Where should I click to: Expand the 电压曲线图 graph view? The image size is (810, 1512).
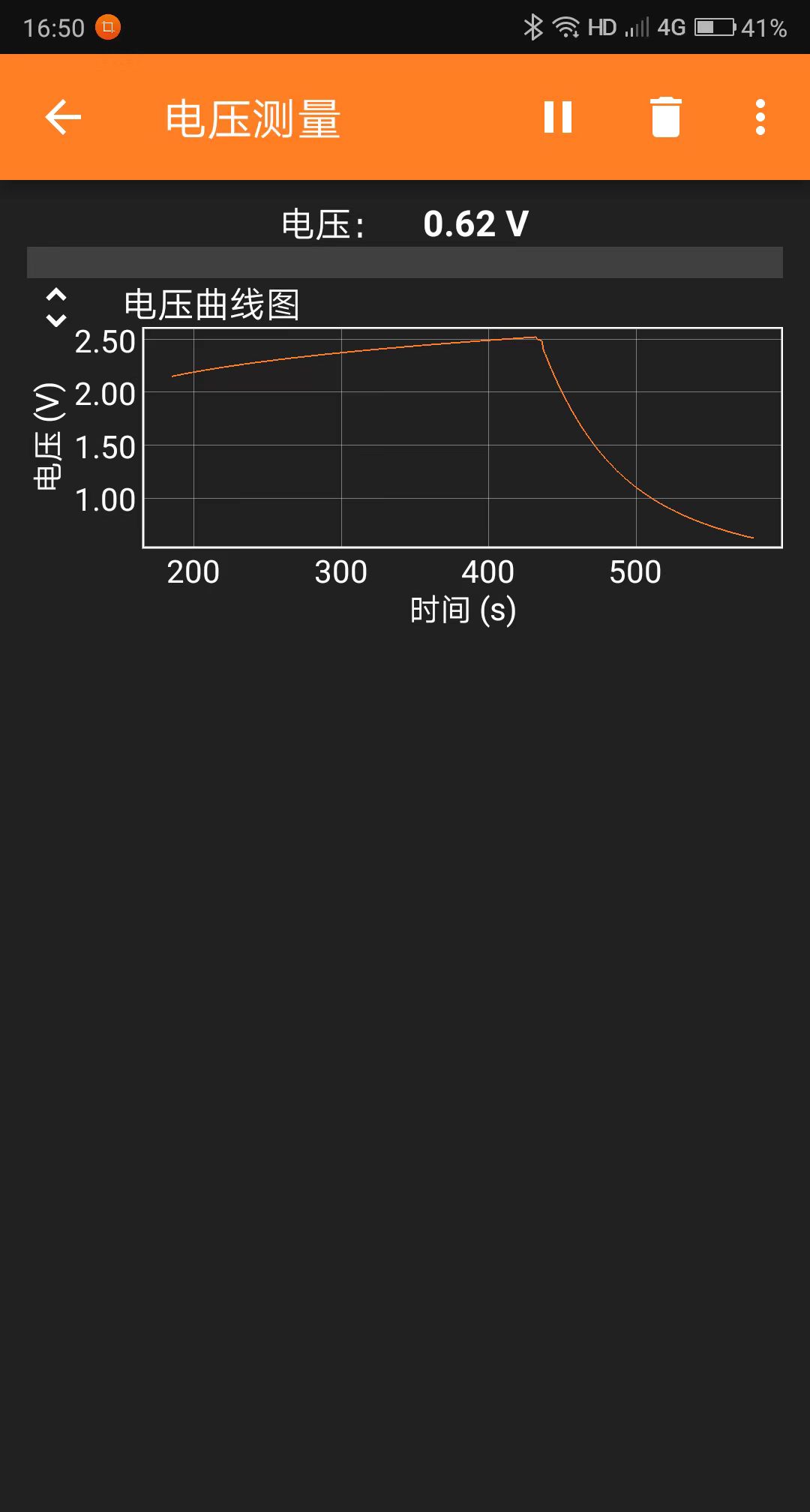[56, 307]
